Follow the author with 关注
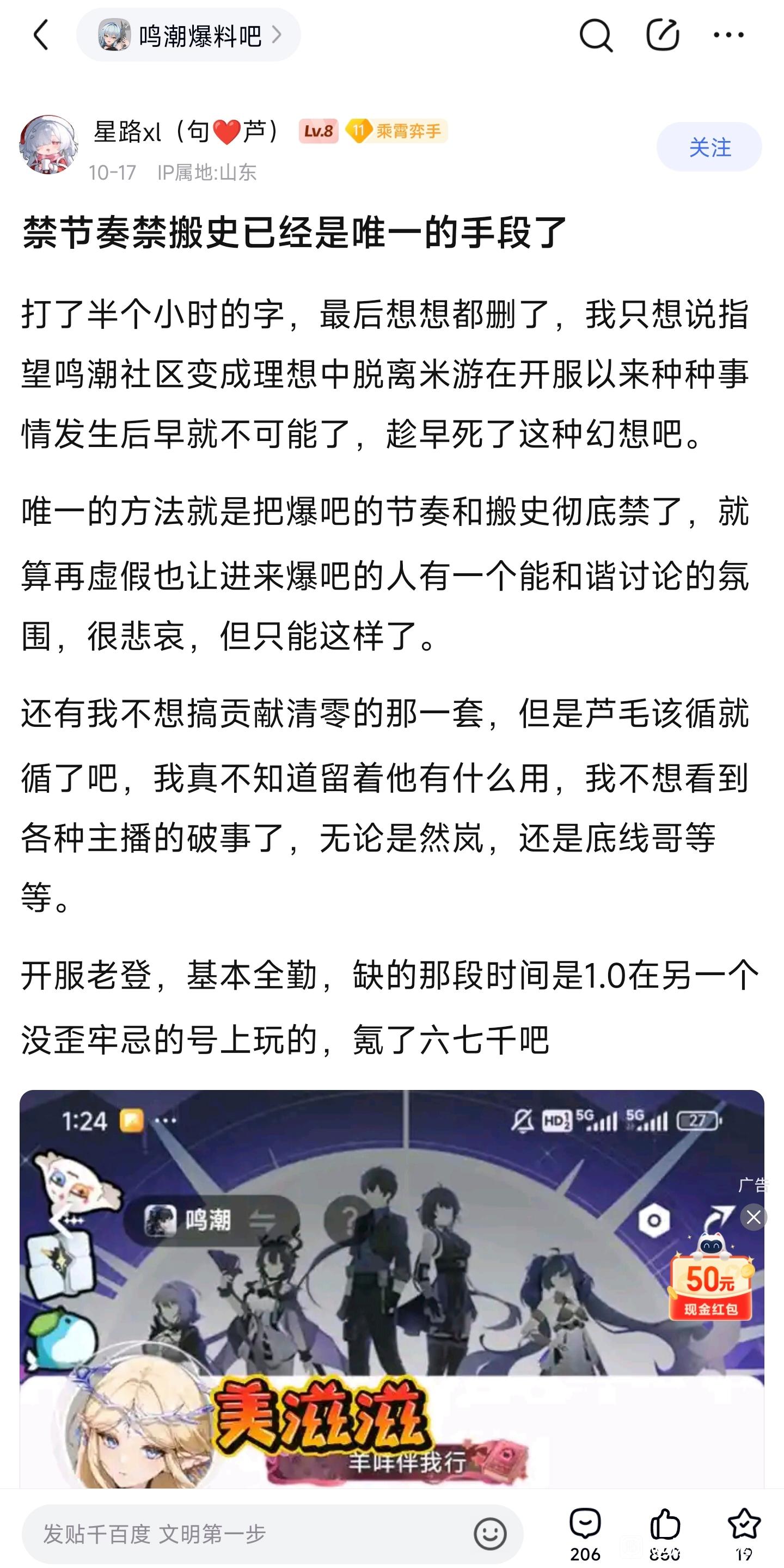The height and width of the screenshot is (1568, 784). coord(708,146)
